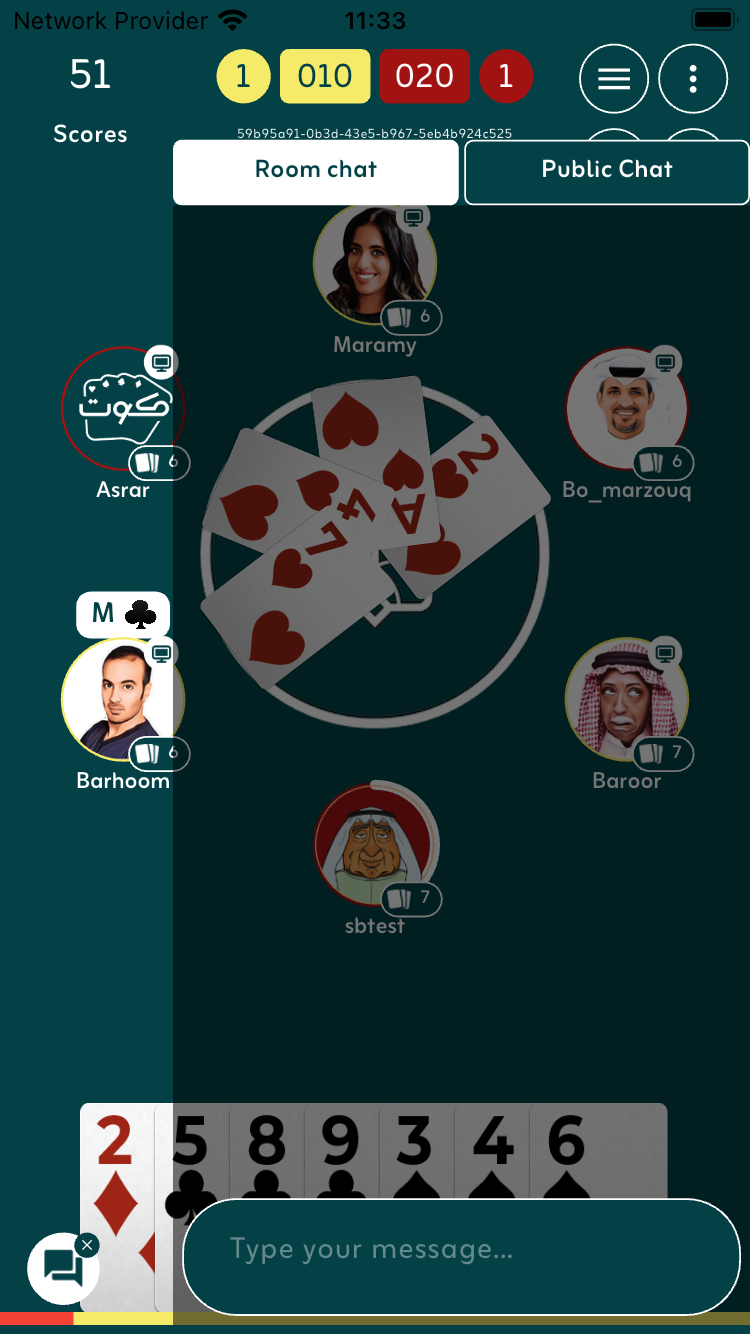Open the three-dot overflow menu
Viewport: 750px width, 1334px height.
point(693,79)
